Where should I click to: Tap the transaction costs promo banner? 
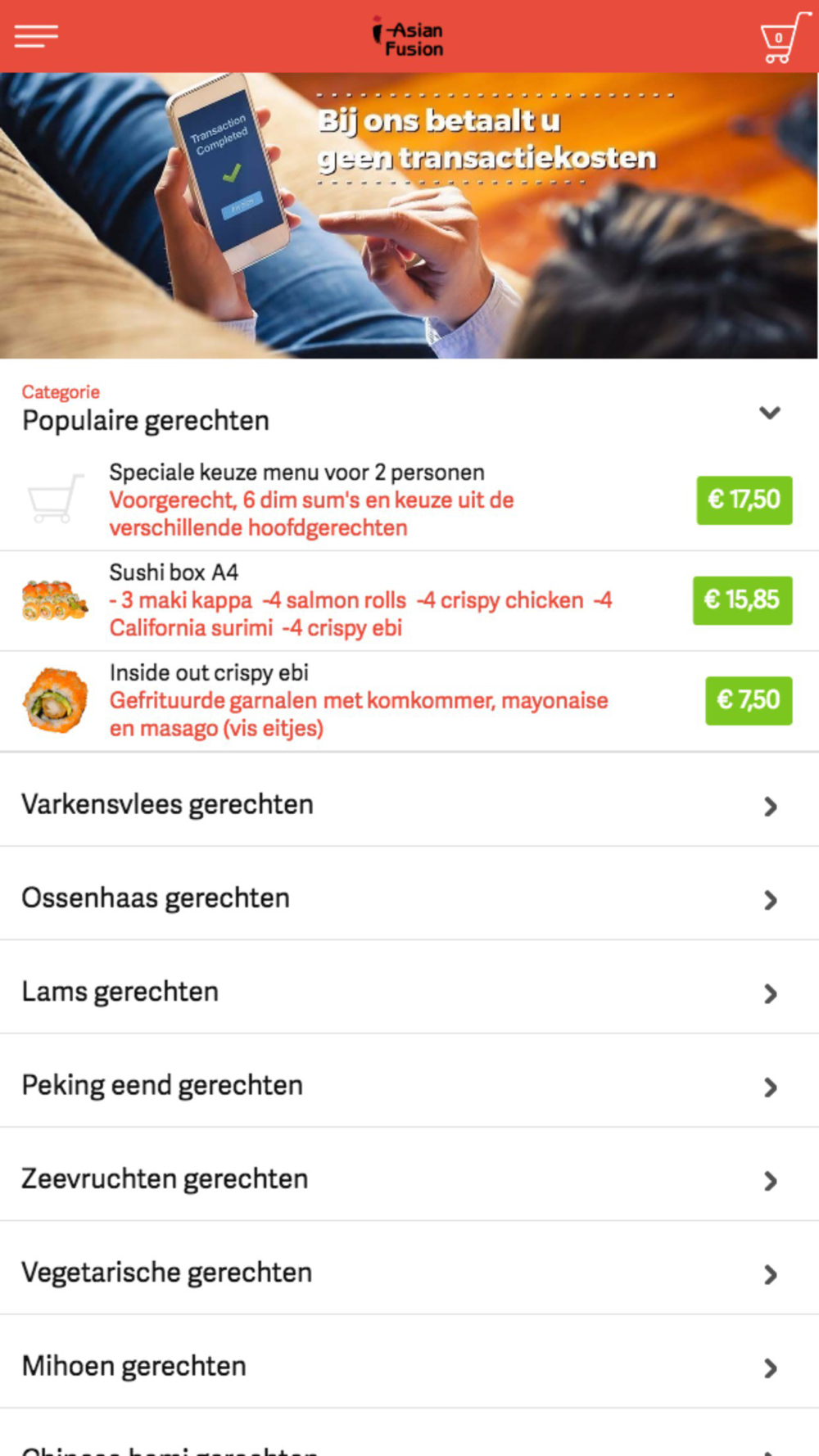pyautogui.click(x=409, y=215)
